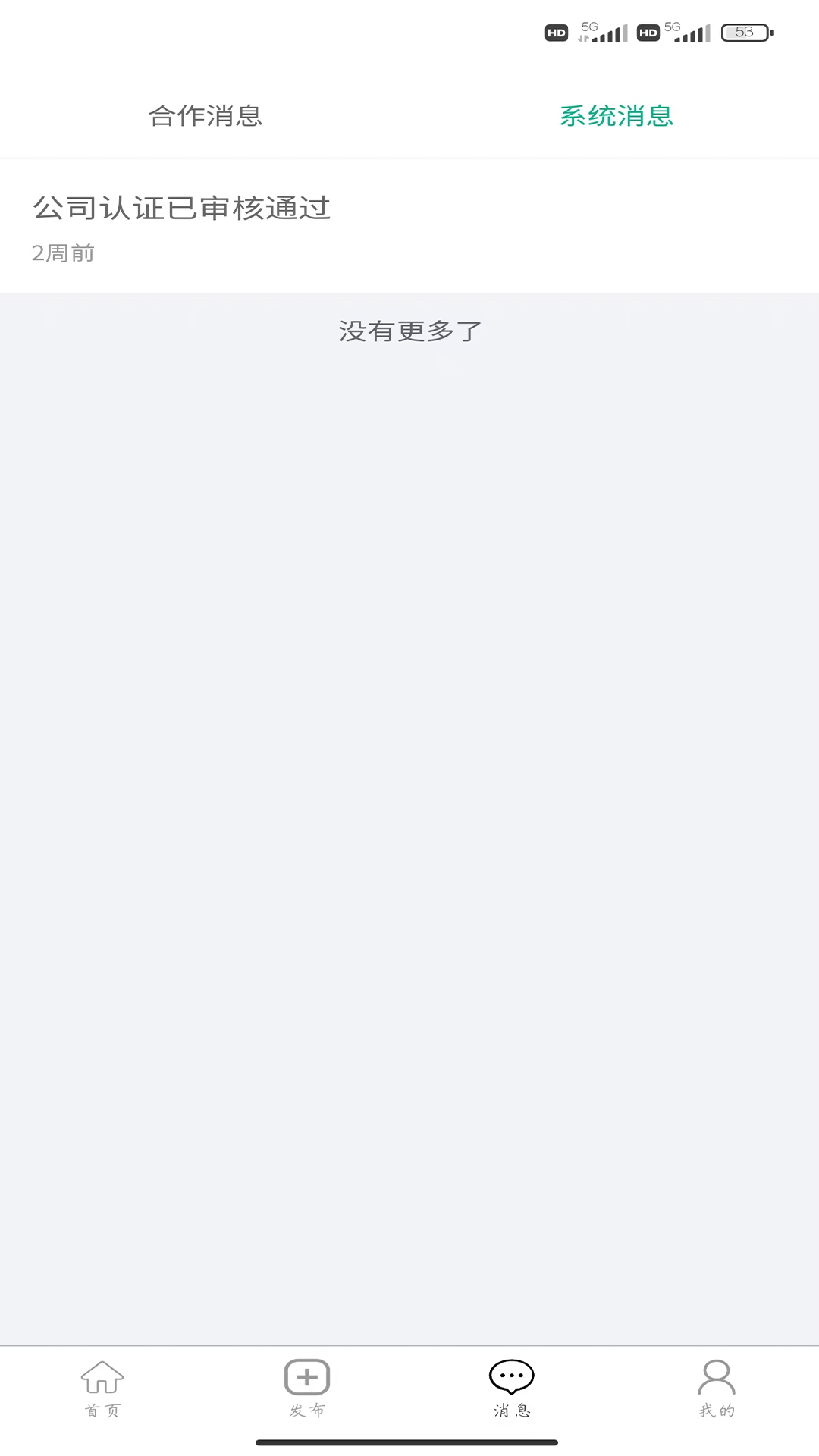
Task: Click the 消息 label in bottom bar
Action: click(512, 1412)
